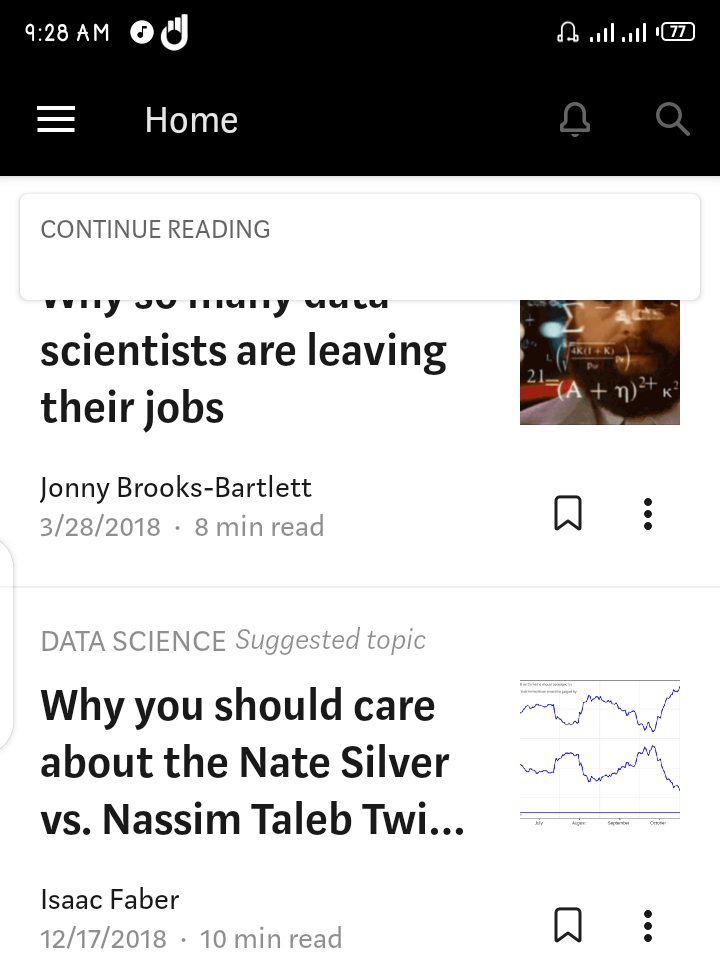This screenshot has width=720, height=979.
Task: View Isaac Faber's author profile
Action: pos(110,899)
